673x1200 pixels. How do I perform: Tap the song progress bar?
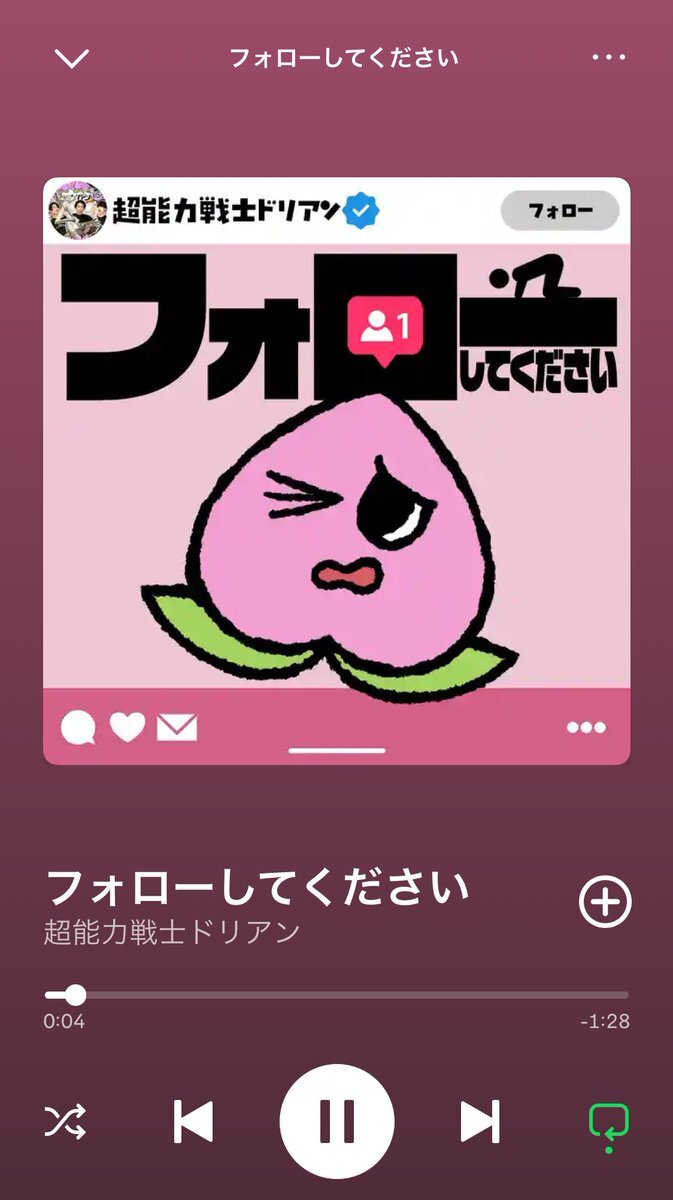click(337, 995)
